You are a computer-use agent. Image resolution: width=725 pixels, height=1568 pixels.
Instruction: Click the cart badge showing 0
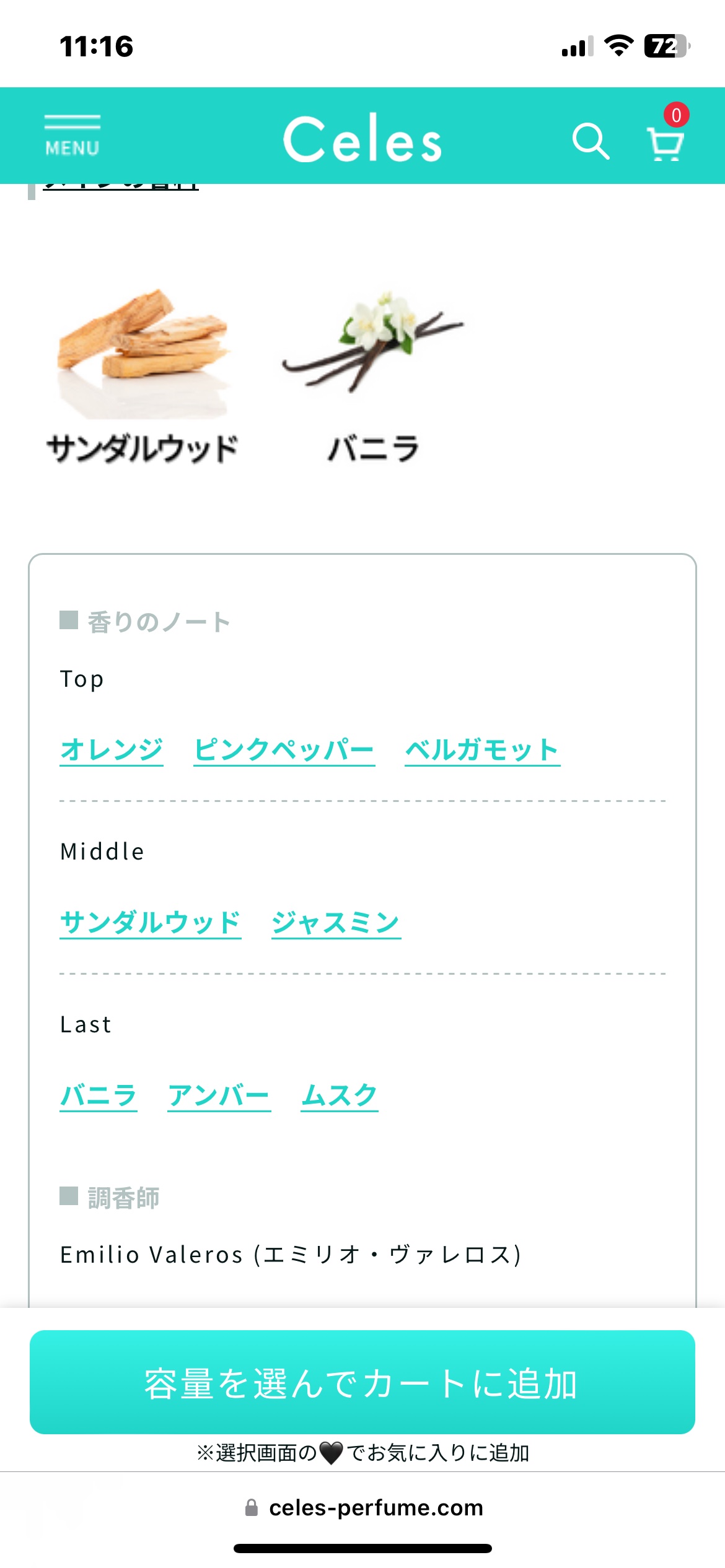pyautogui.click(x=677, y=115)
